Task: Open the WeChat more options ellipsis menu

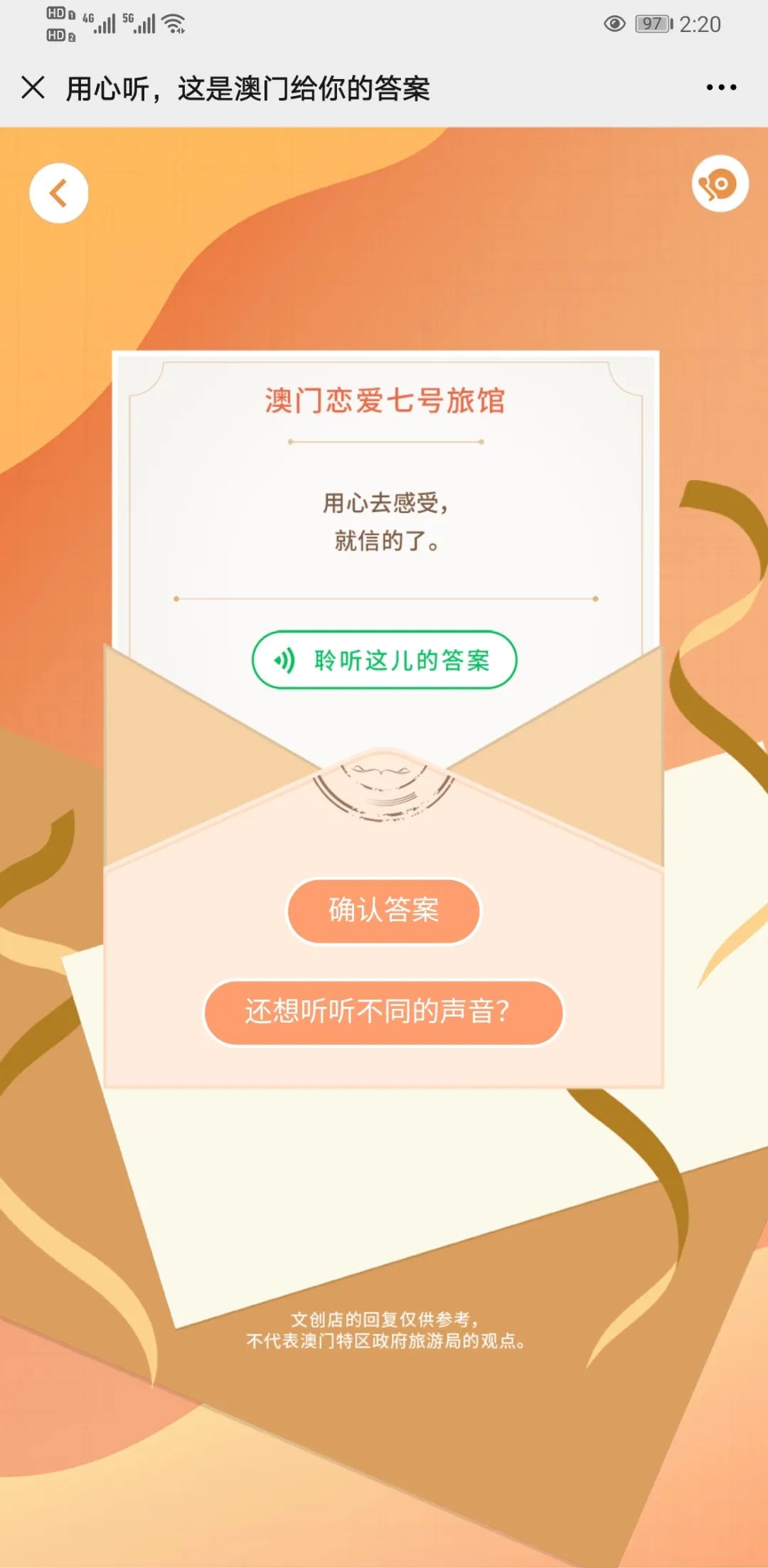Action: pos(720,88)
